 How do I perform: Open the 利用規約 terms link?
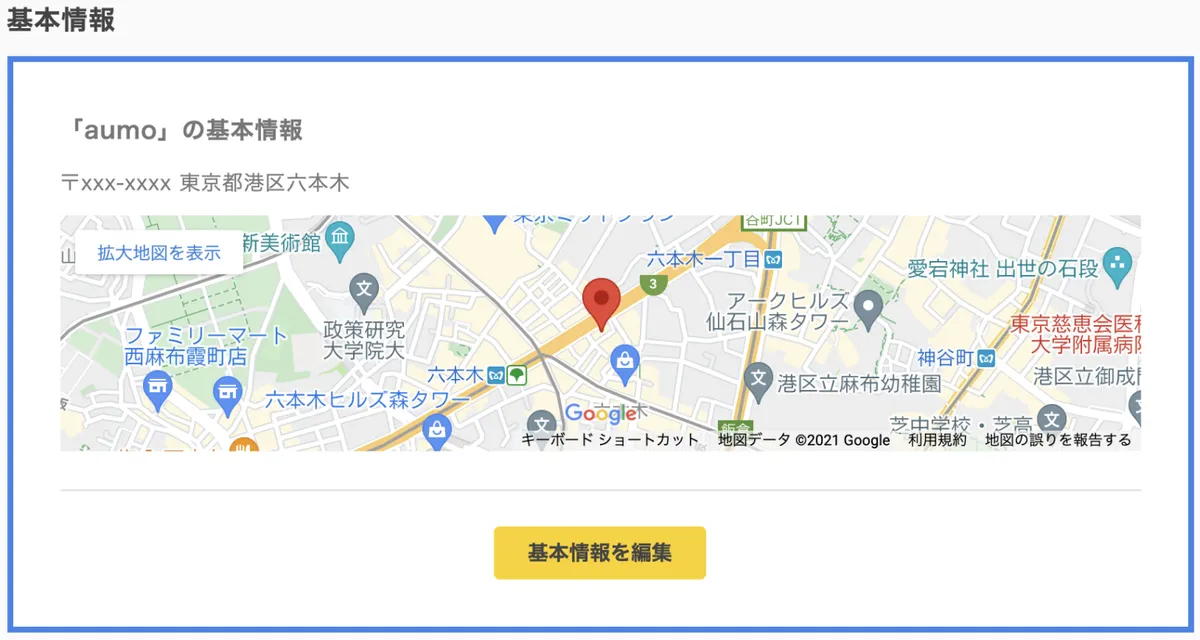click(937, 440)
